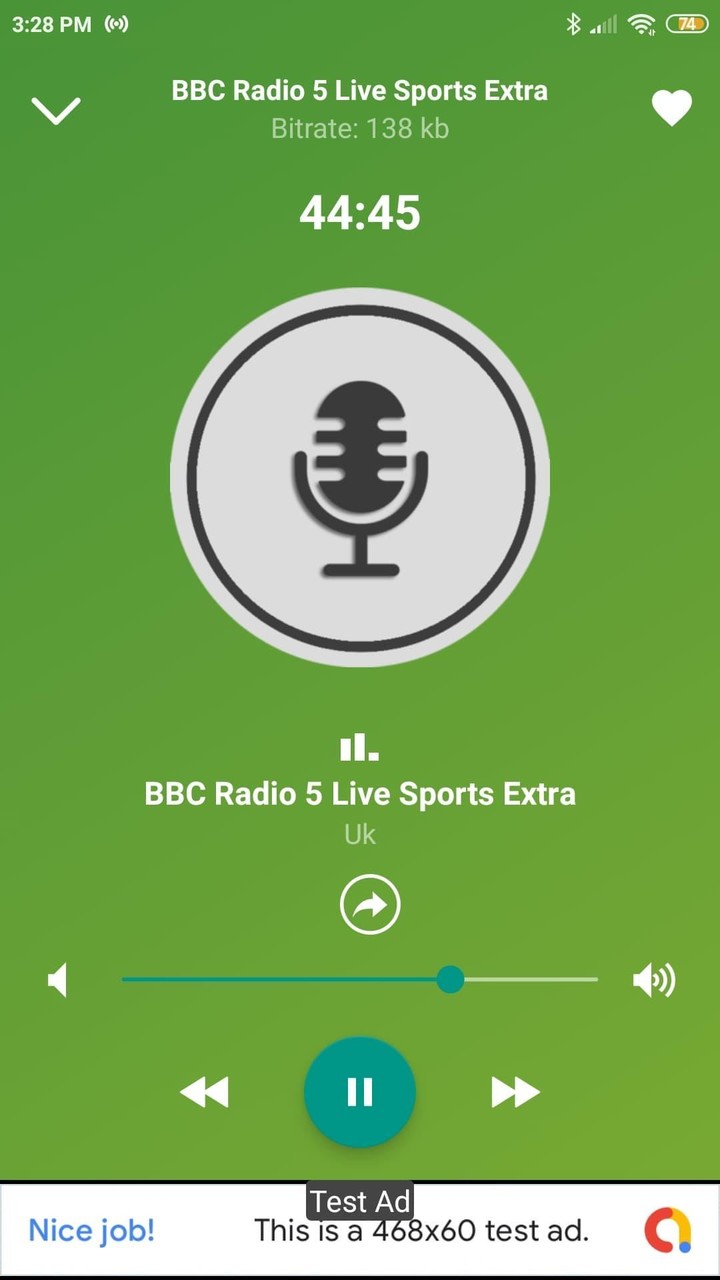Tap the Bitrate: 138 kb label

coord(360,128)
